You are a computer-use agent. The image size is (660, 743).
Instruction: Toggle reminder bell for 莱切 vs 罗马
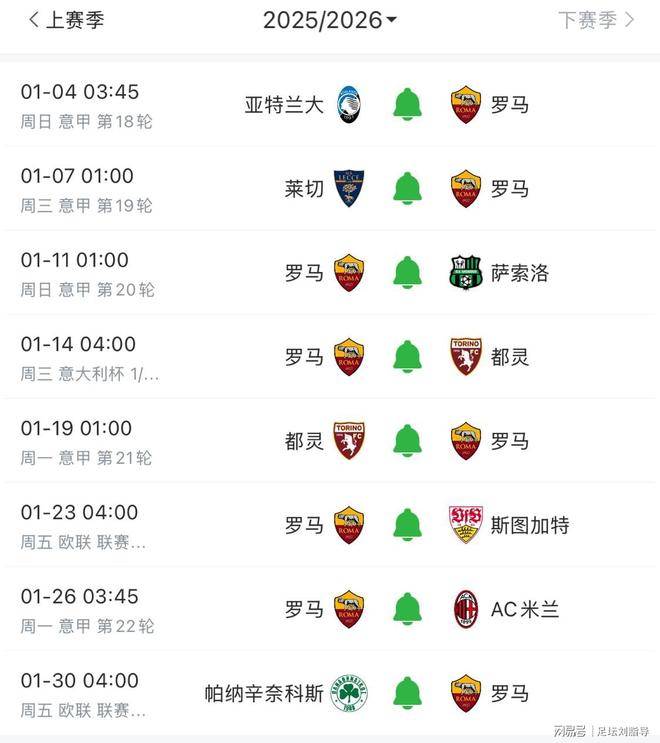pos(407,188)
